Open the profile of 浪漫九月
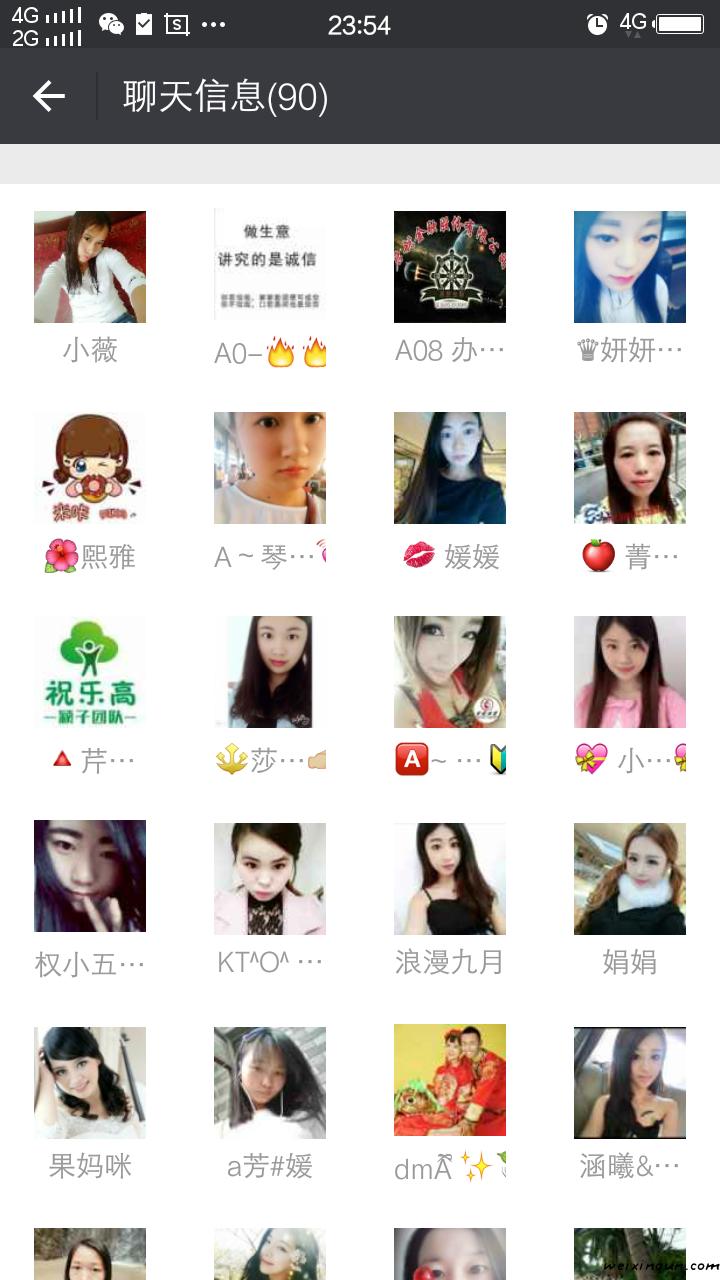Screen dimensions: 720x1280 [450, 878]
